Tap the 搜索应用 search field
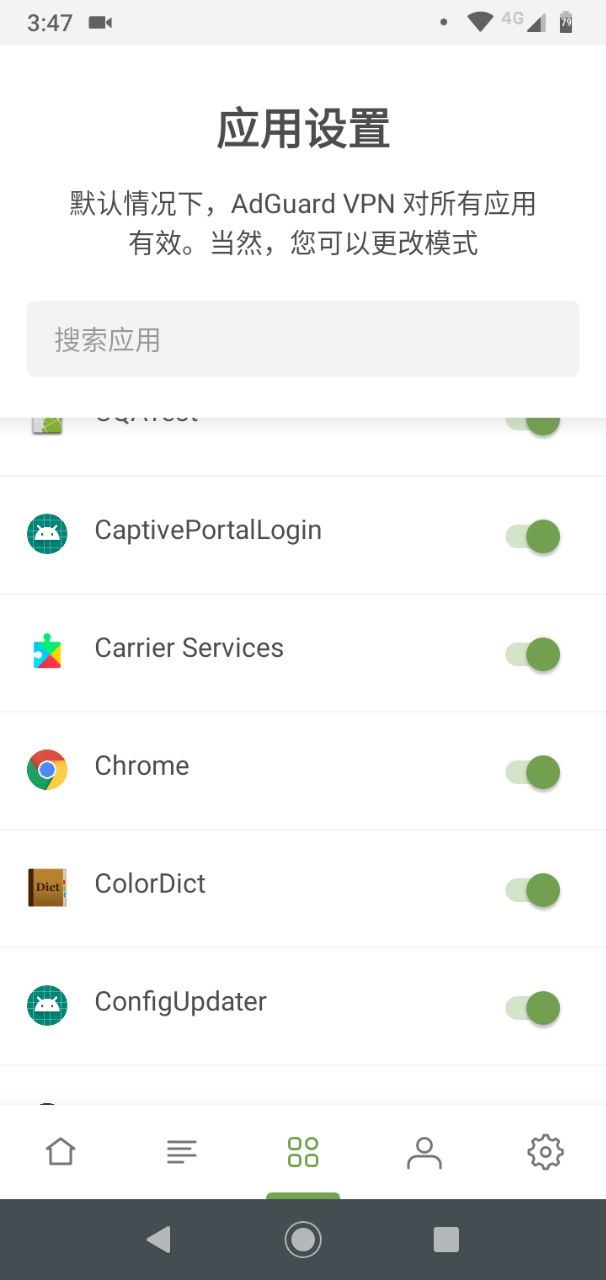The height and width of the screenshot is (1280, 606). tap(303, 339)
